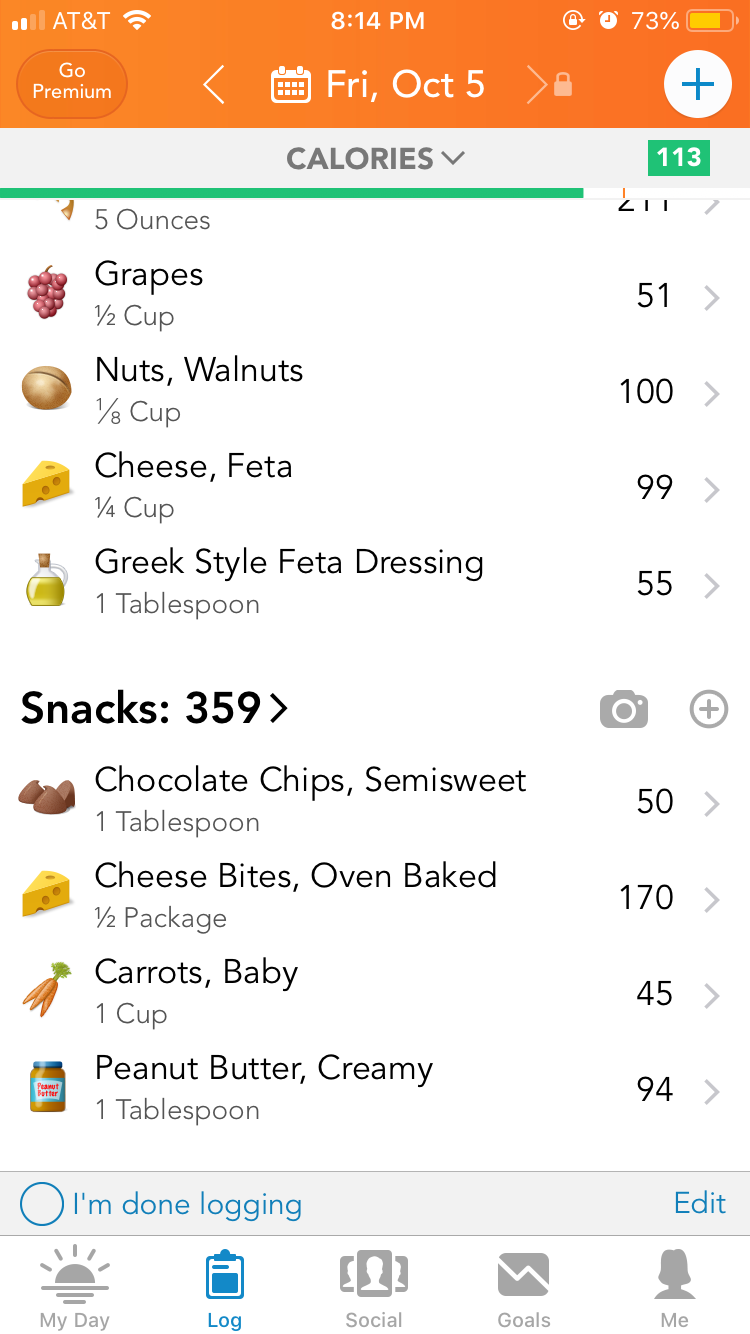750x1334 pixels.
Task: Expand the Calories dropdown
Action: pos(375,158)
